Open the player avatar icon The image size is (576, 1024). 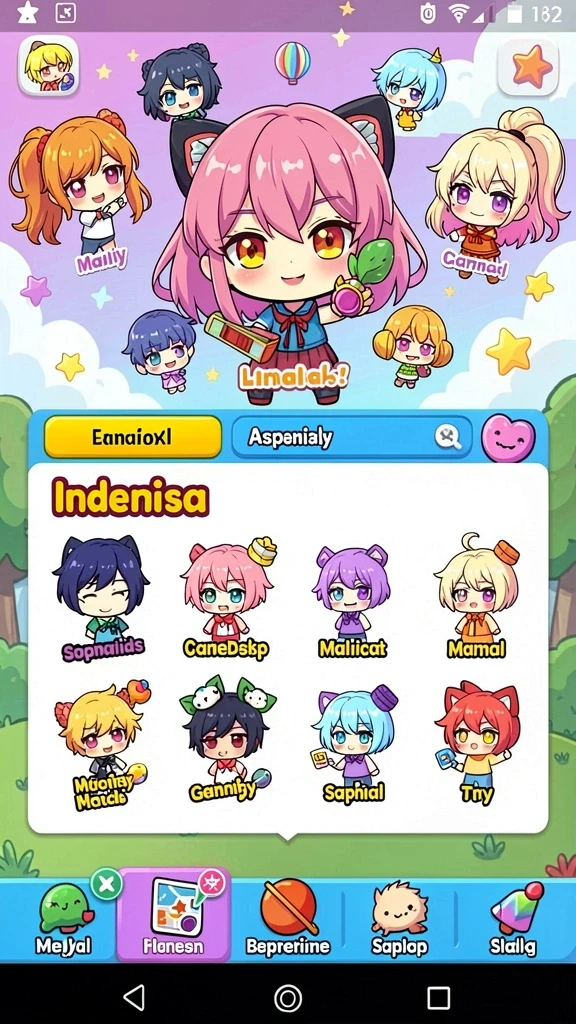pyautogui.click(x=49, y=65)
